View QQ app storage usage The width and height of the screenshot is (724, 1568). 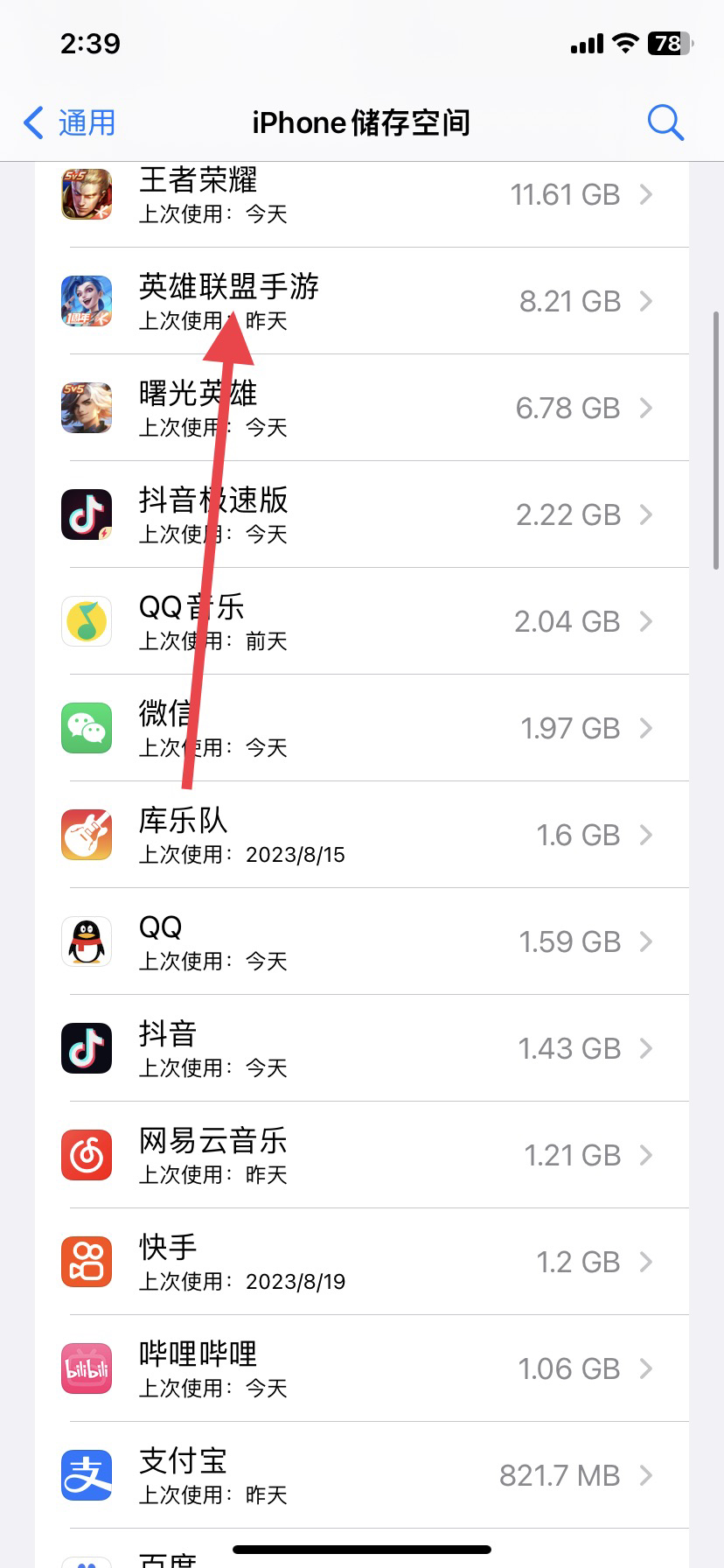[x=362, y=941]
